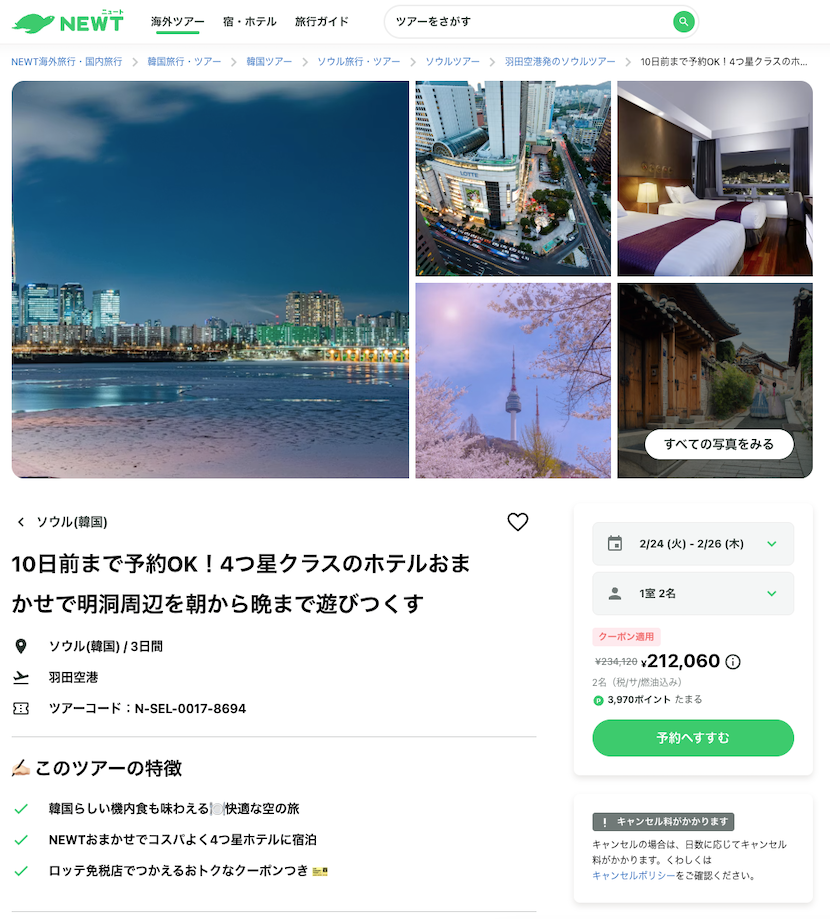The height and width of the screenshot is (919, 830).
Task: Follow the NEWT海外旅行・国内旅行 breadcrumb
Action: [x=67, y=62]
